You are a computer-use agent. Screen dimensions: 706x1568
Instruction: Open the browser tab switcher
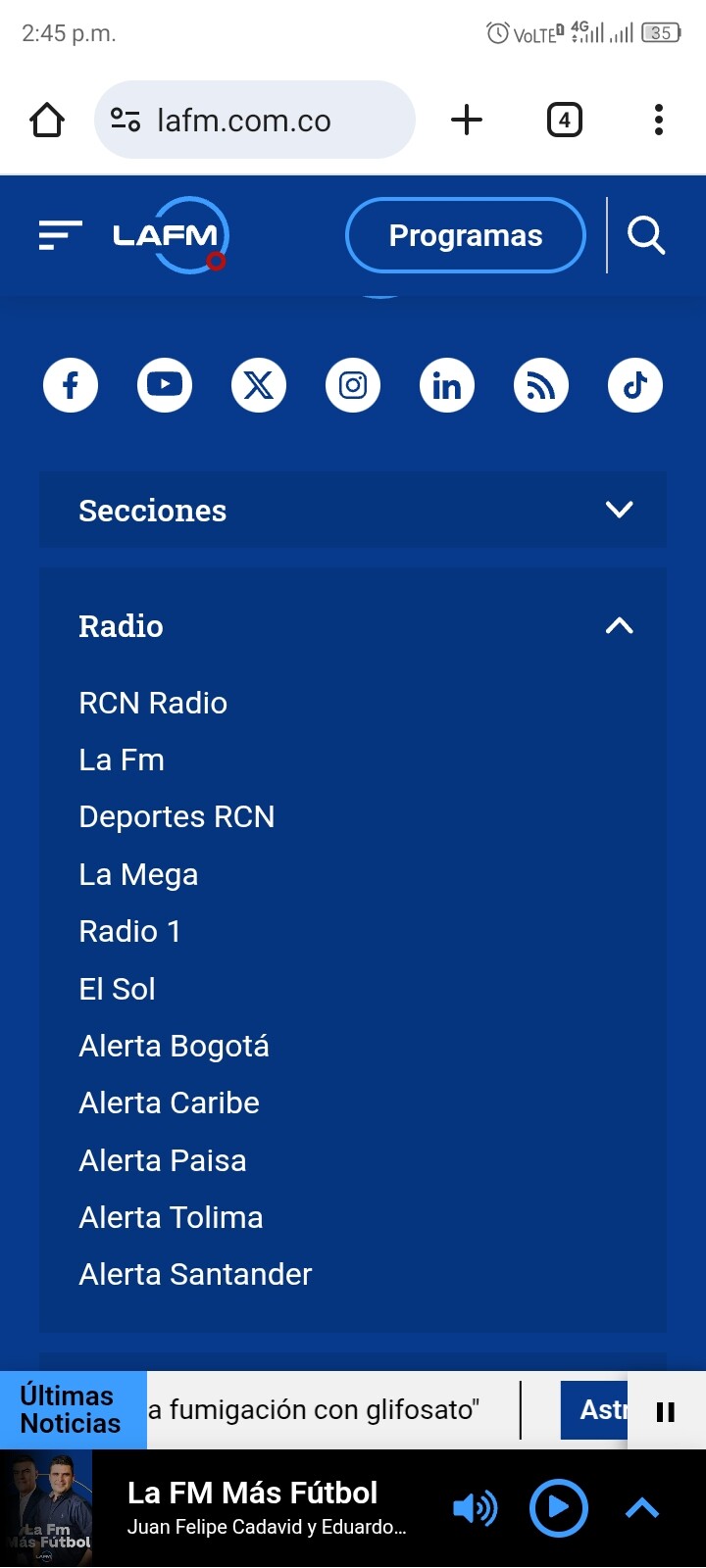pos(564,120)
